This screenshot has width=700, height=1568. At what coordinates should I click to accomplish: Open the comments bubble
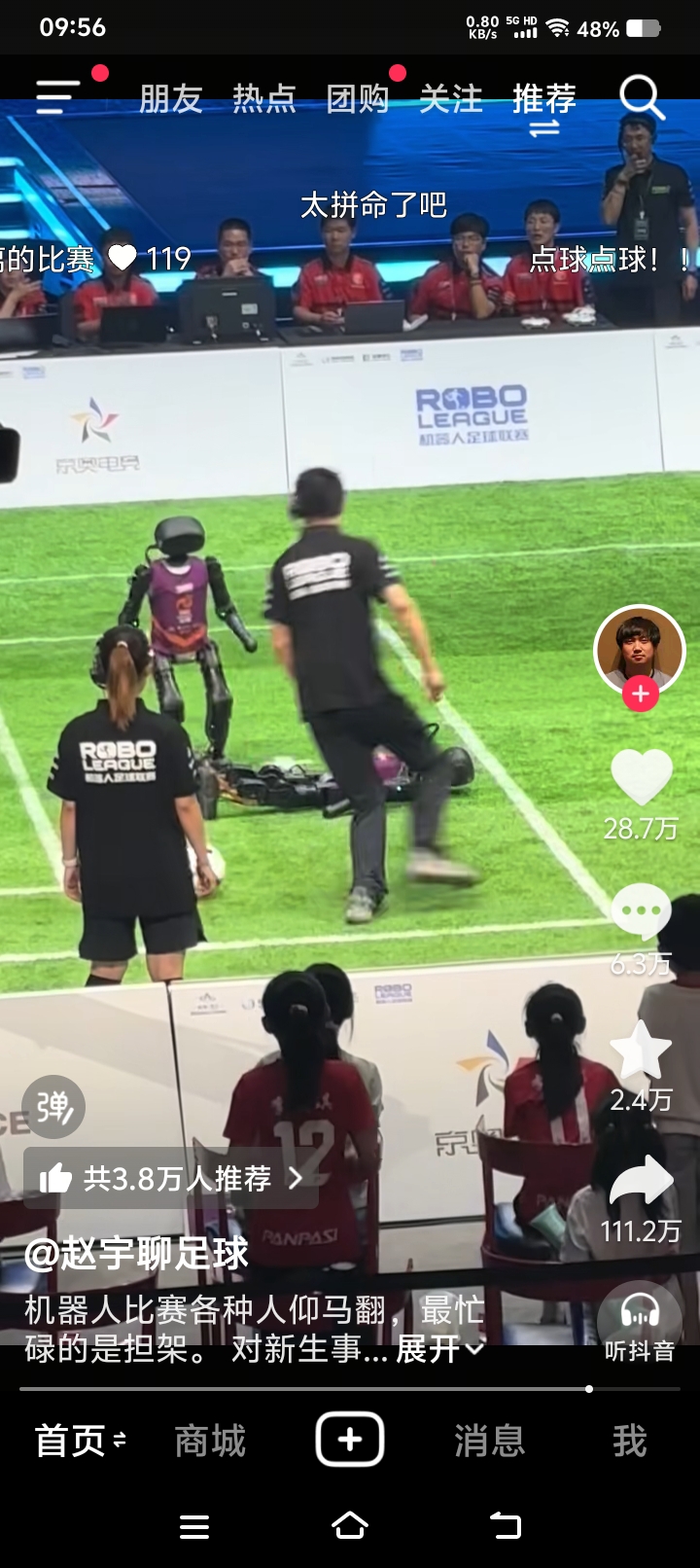641,912
